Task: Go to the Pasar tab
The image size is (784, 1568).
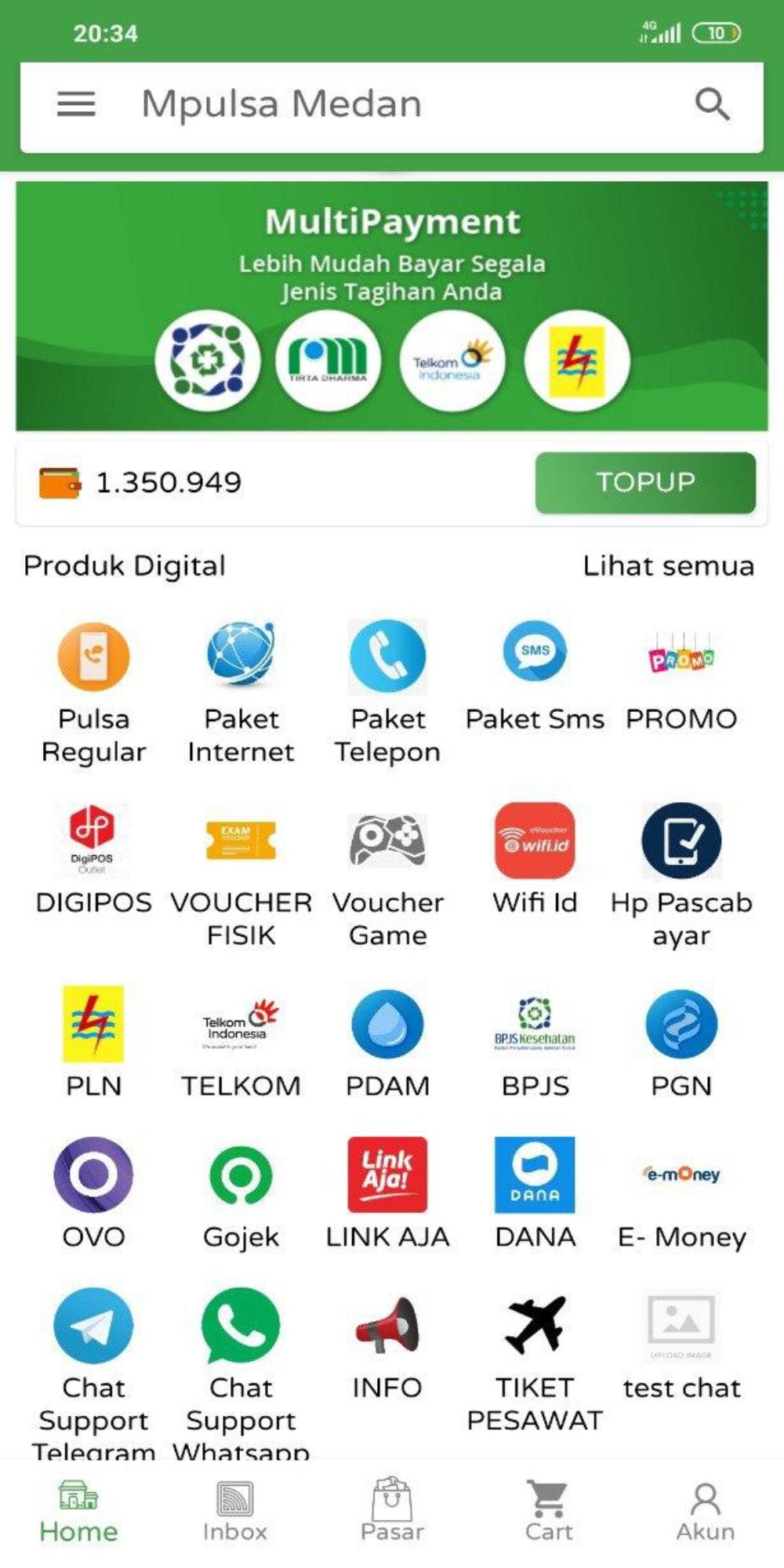Action: point(392,1512)
